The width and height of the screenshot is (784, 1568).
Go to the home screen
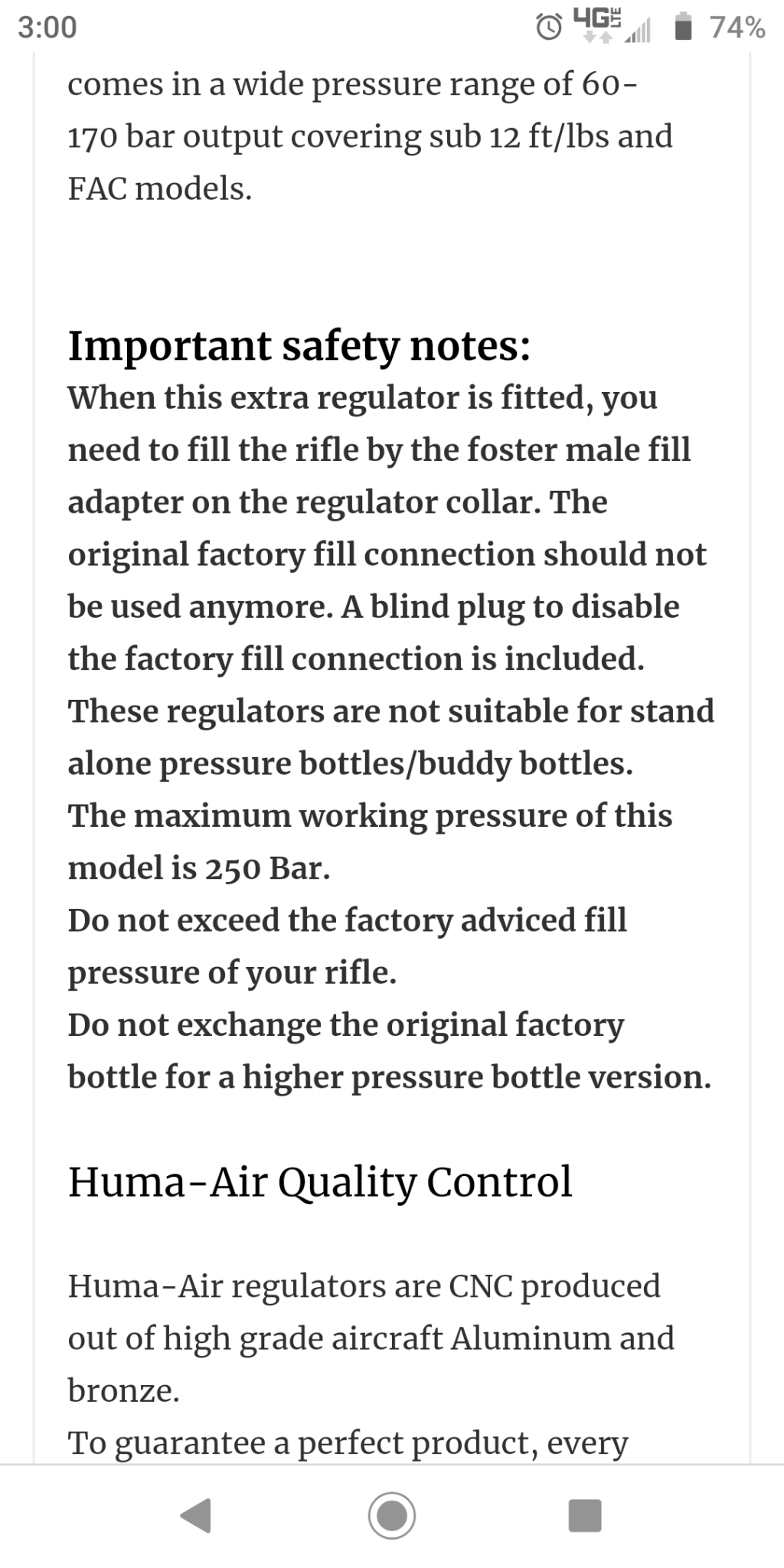click(x=392, y=1514)
